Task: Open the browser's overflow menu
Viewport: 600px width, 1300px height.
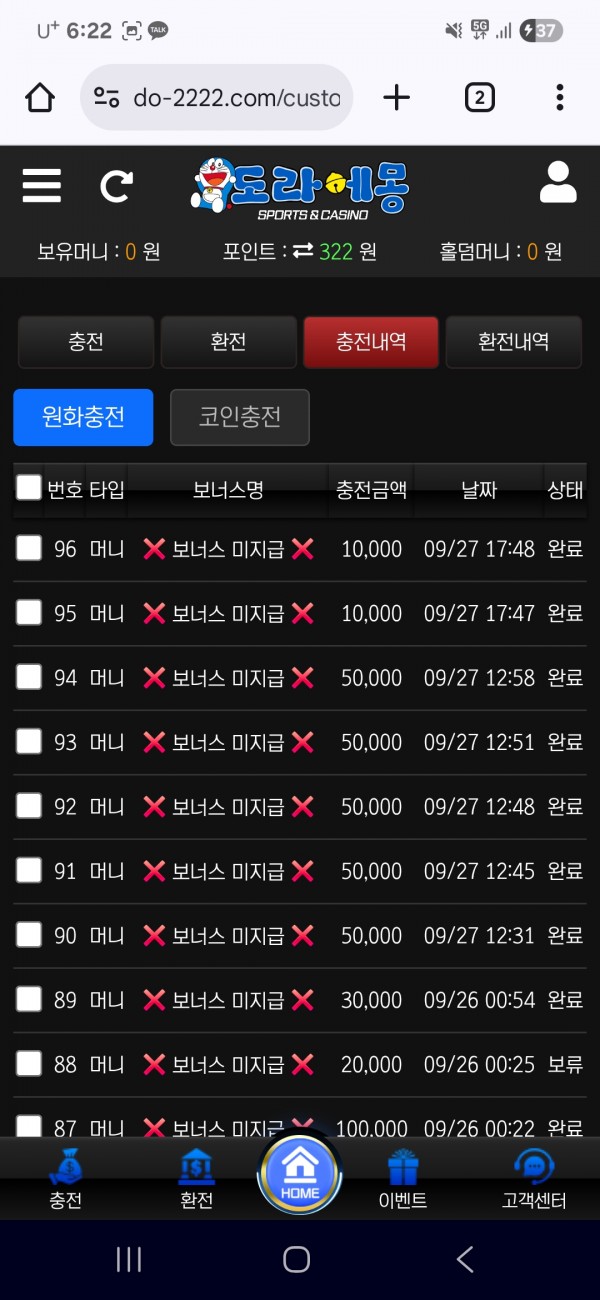Action: pos(559,97)
